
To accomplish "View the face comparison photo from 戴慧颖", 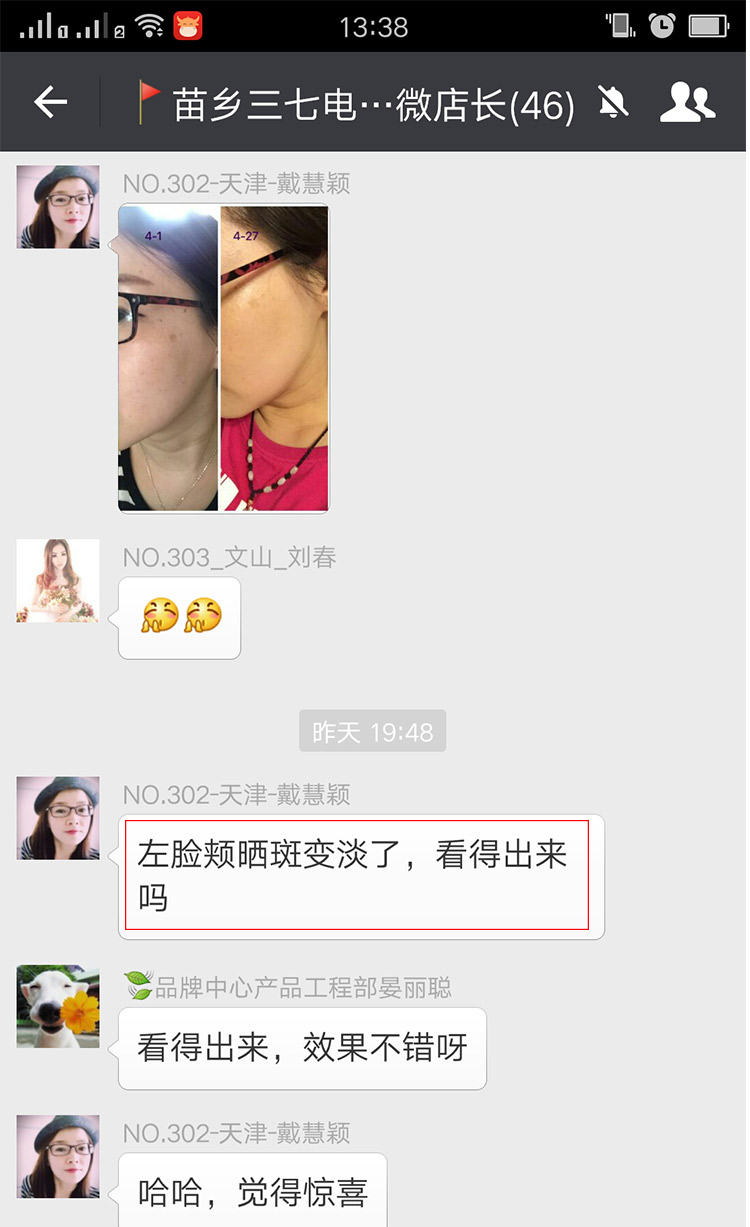I will coord(223,358).
